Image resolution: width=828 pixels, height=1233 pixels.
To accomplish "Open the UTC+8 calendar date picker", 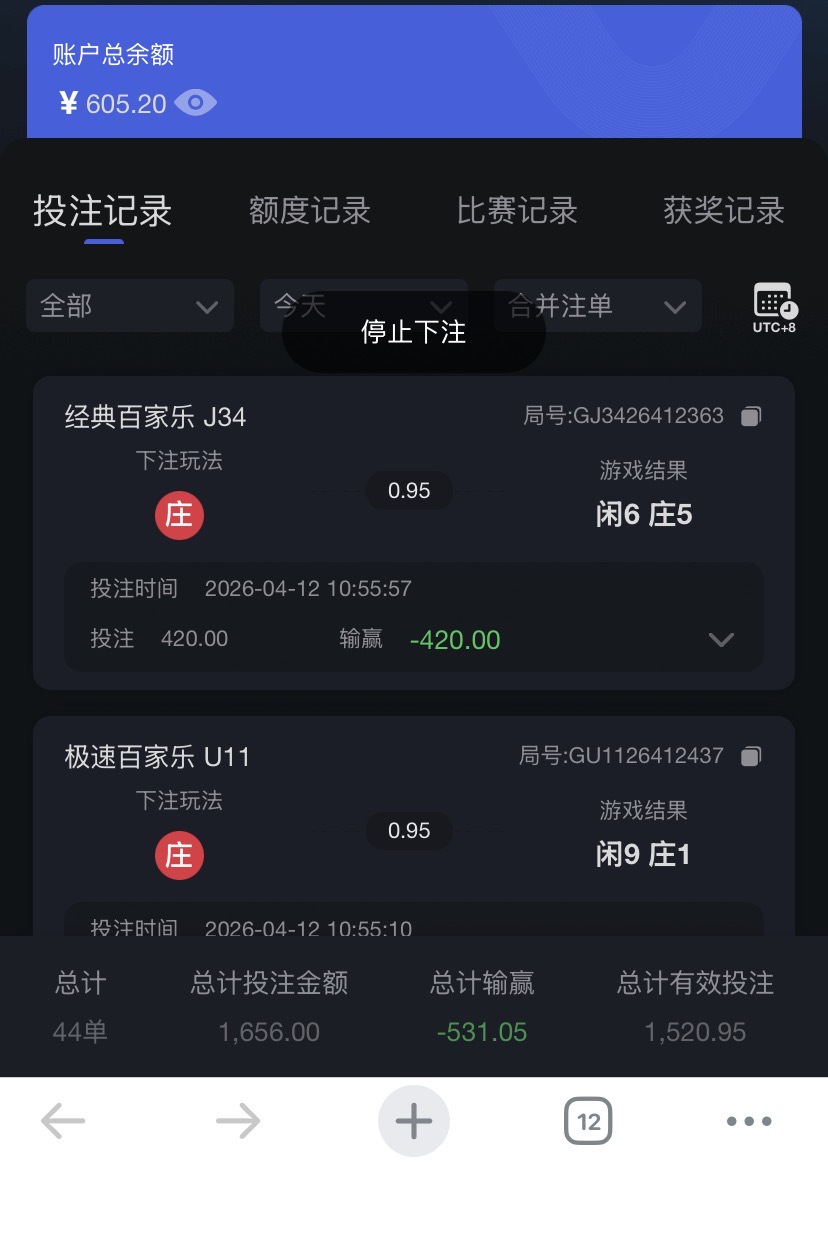I will [774, 307].
